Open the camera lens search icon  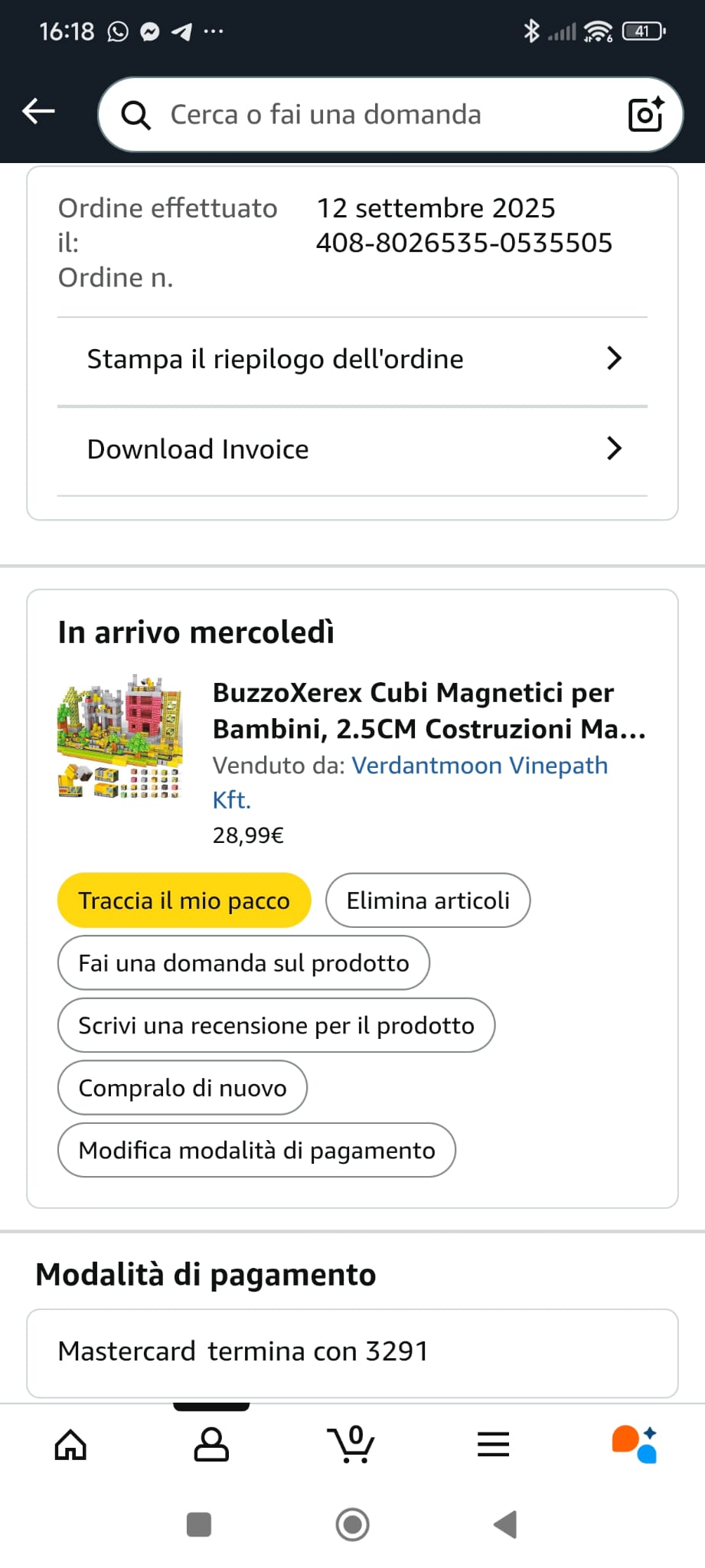click(645, 115)
